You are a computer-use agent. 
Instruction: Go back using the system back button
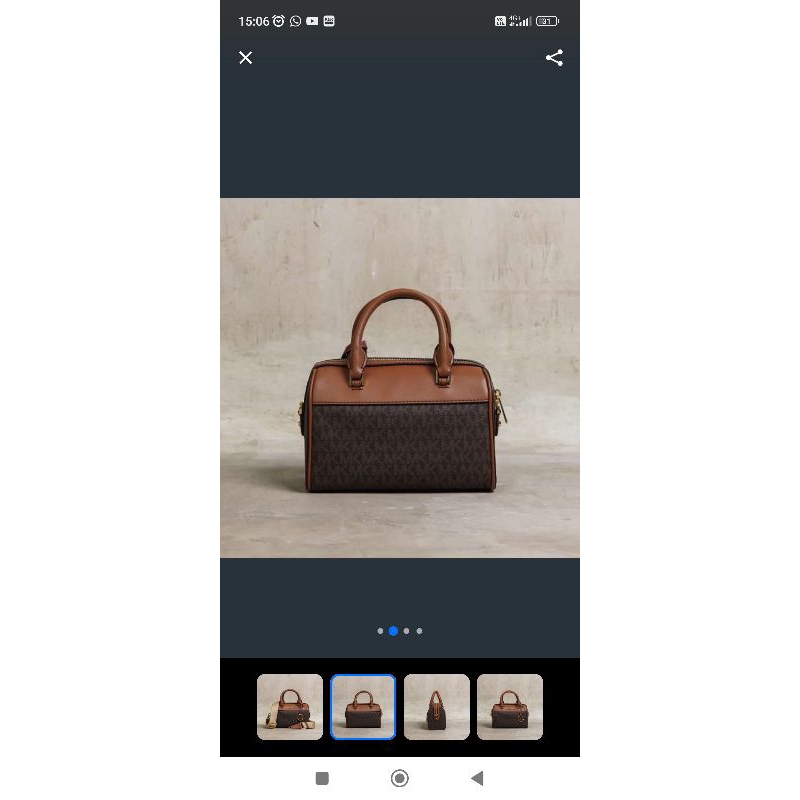[x=477, y=778]
